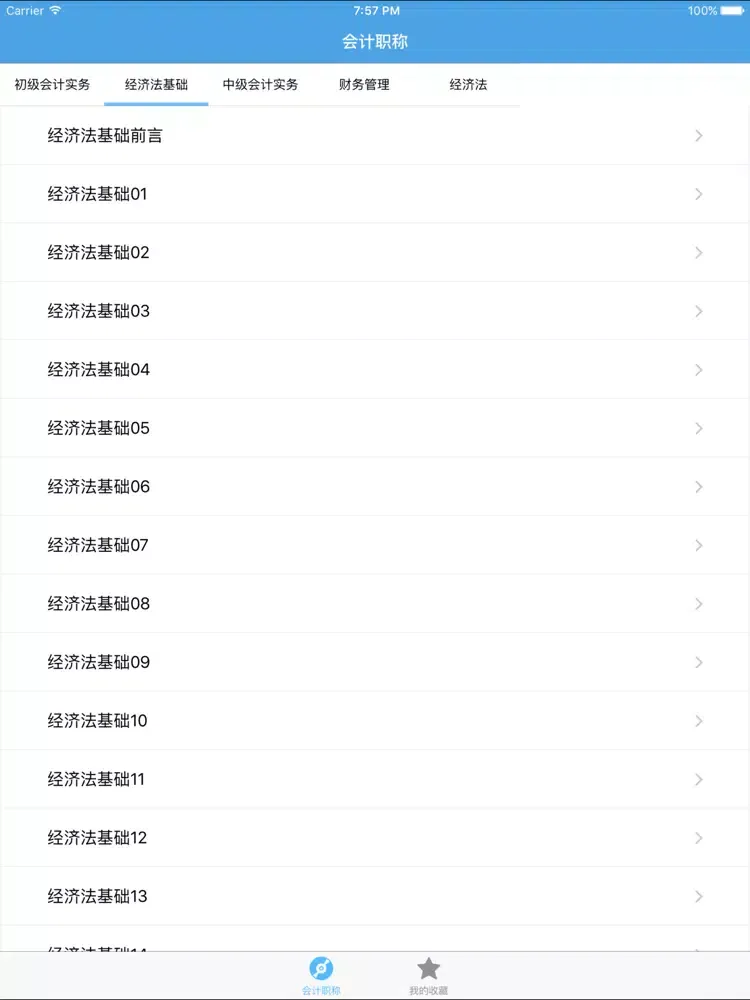Image resolution: width=750 pixels, height=1000 pixels.
Task: Expand 经济法基础01 chevron arrow
Action: click(x=699, y=193)
